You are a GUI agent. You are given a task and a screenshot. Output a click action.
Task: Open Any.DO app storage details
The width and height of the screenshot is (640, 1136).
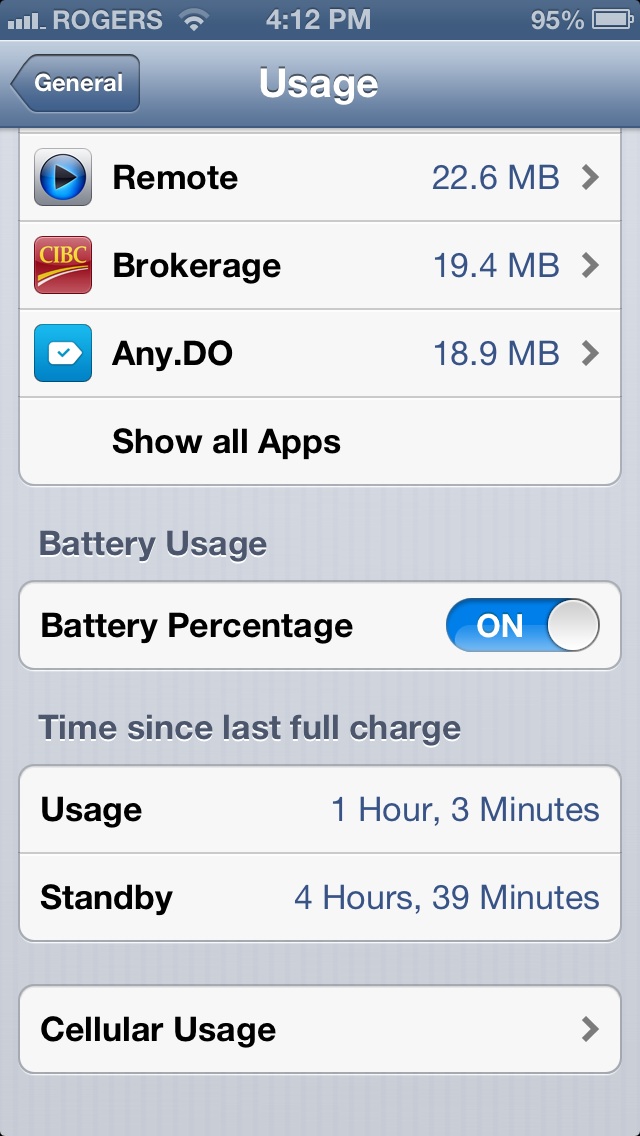point(320,354)
